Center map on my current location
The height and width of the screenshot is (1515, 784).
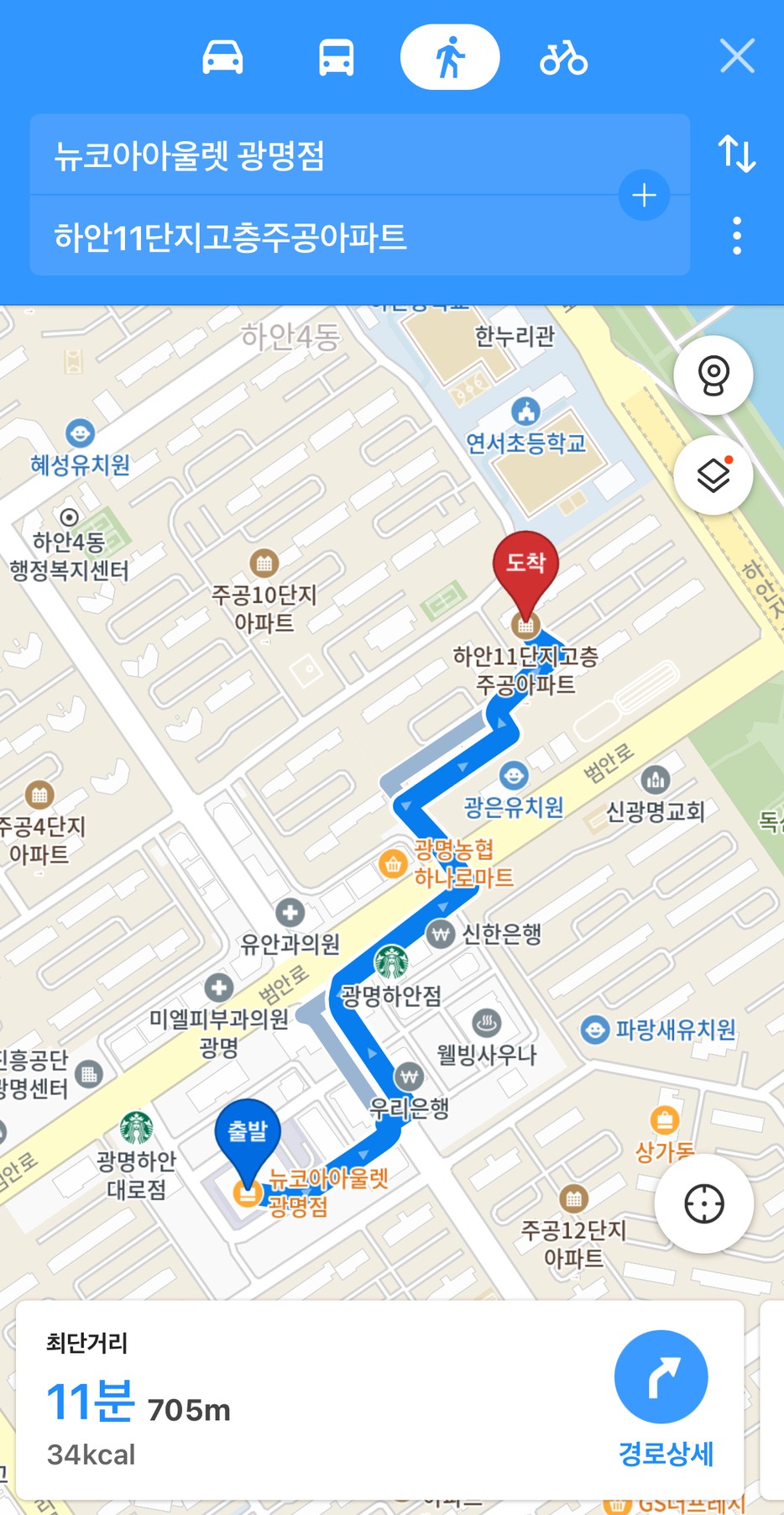tap(703, 1204)
